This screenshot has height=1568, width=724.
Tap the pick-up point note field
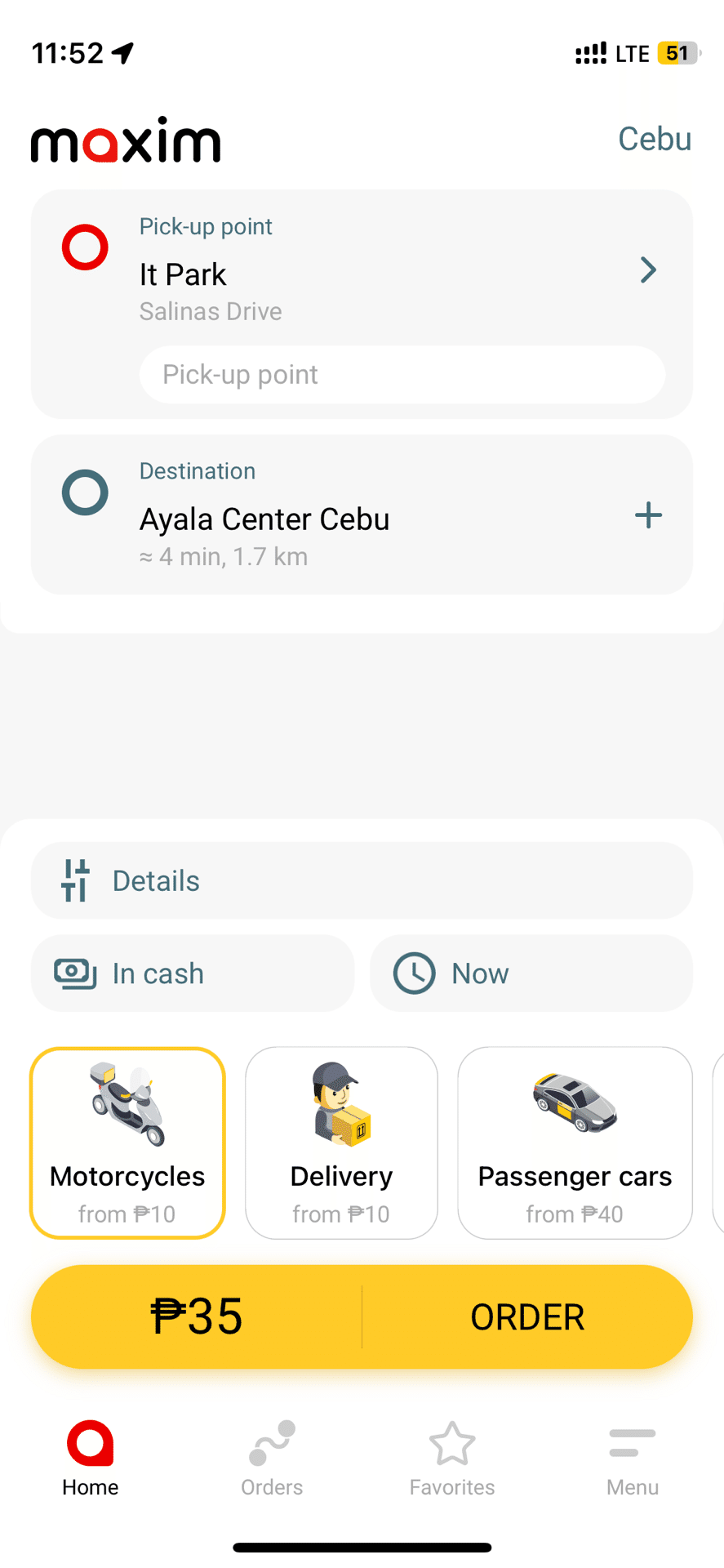pos(402,375)
